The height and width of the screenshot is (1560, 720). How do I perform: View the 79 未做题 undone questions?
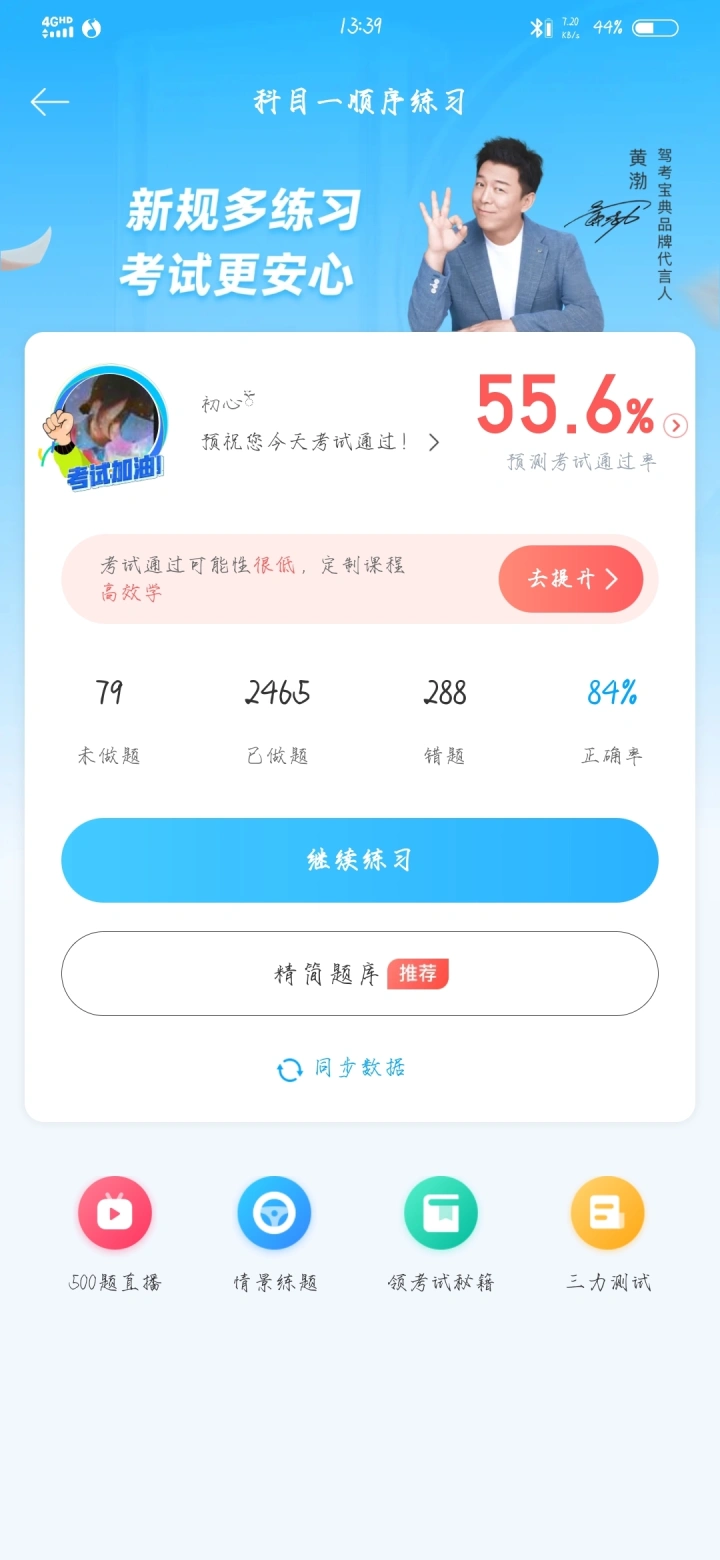pyautogui.click(x=109, y=721)
